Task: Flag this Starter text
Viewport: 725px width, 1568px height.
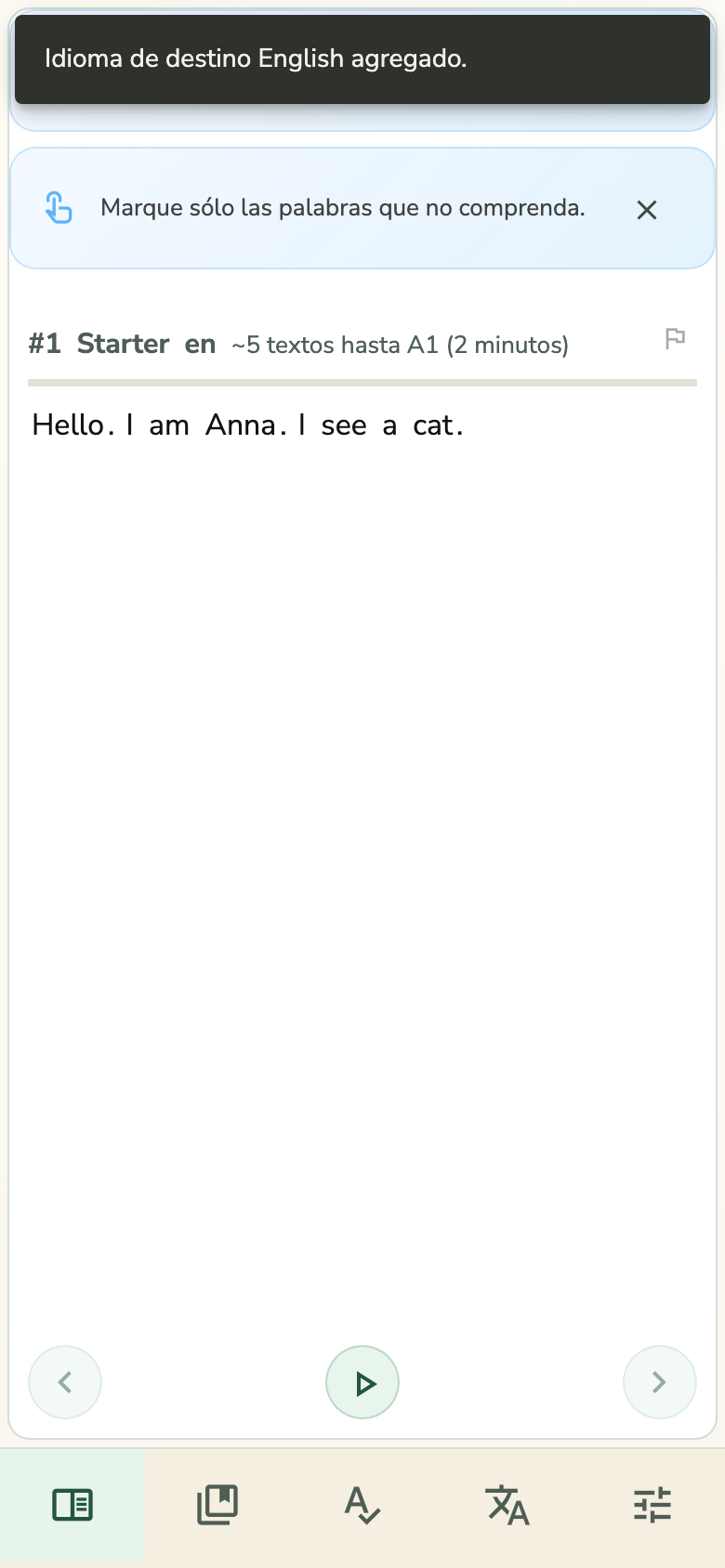Action: point(675,339)
